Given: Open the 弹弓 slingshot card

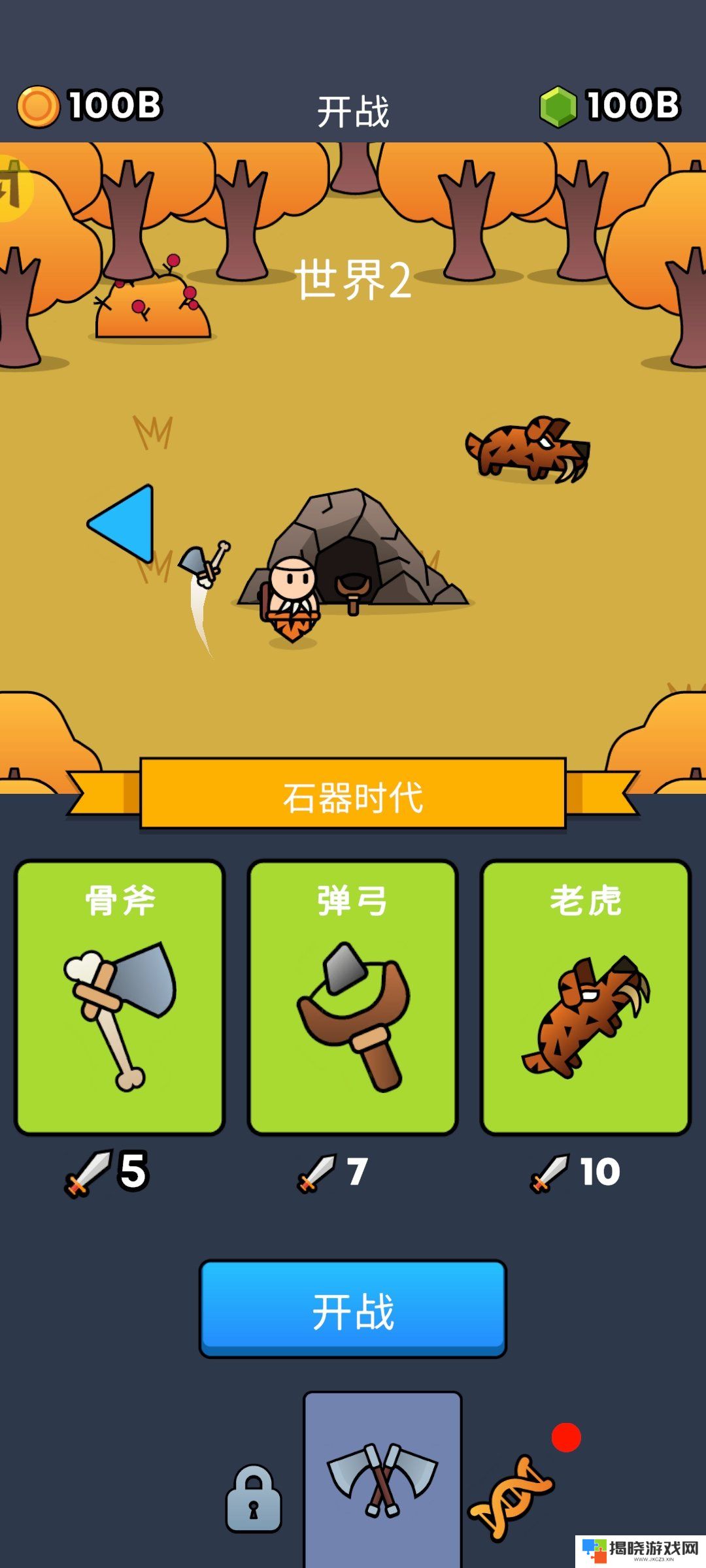Looking at the screenshot, I should 353,997.
